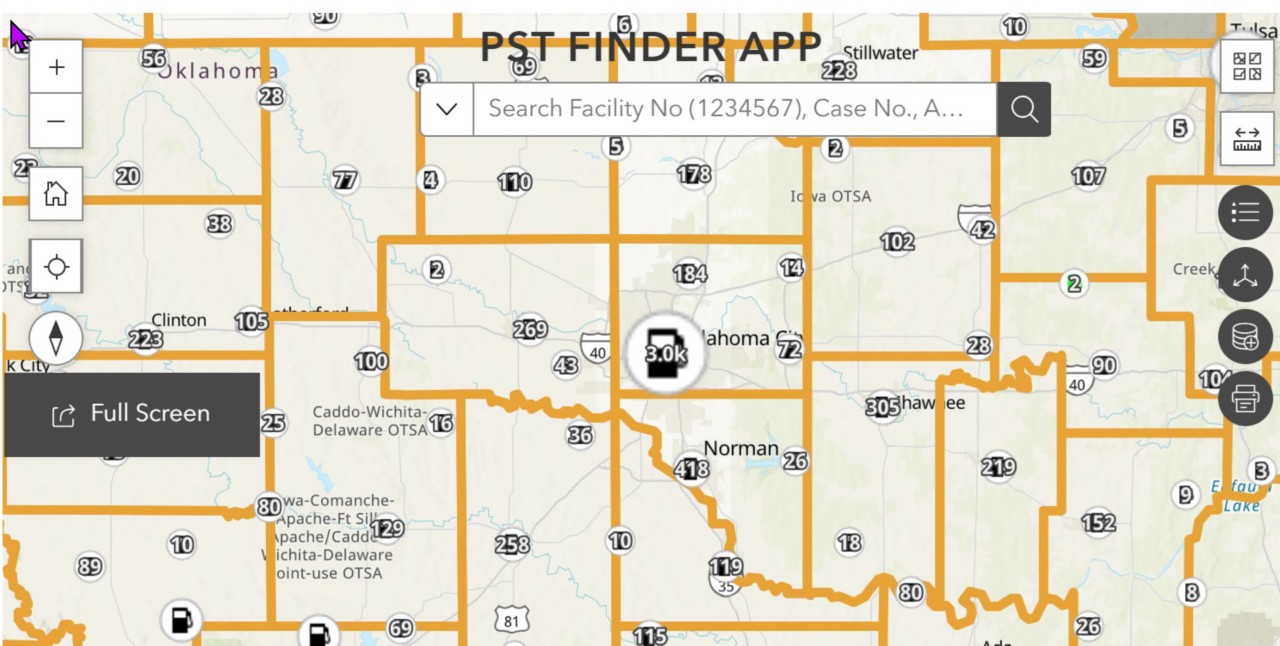Open map in Full Screen

point(132,414)
